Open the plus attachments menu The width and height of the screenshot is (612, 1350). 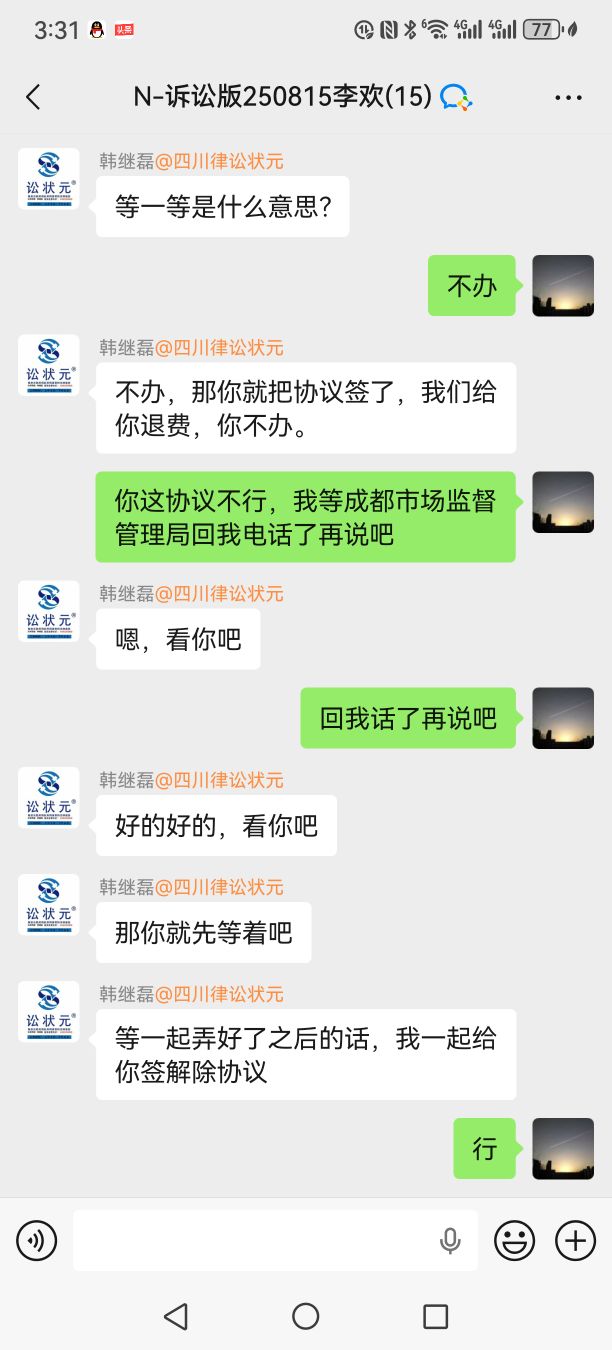[575, 1241]
